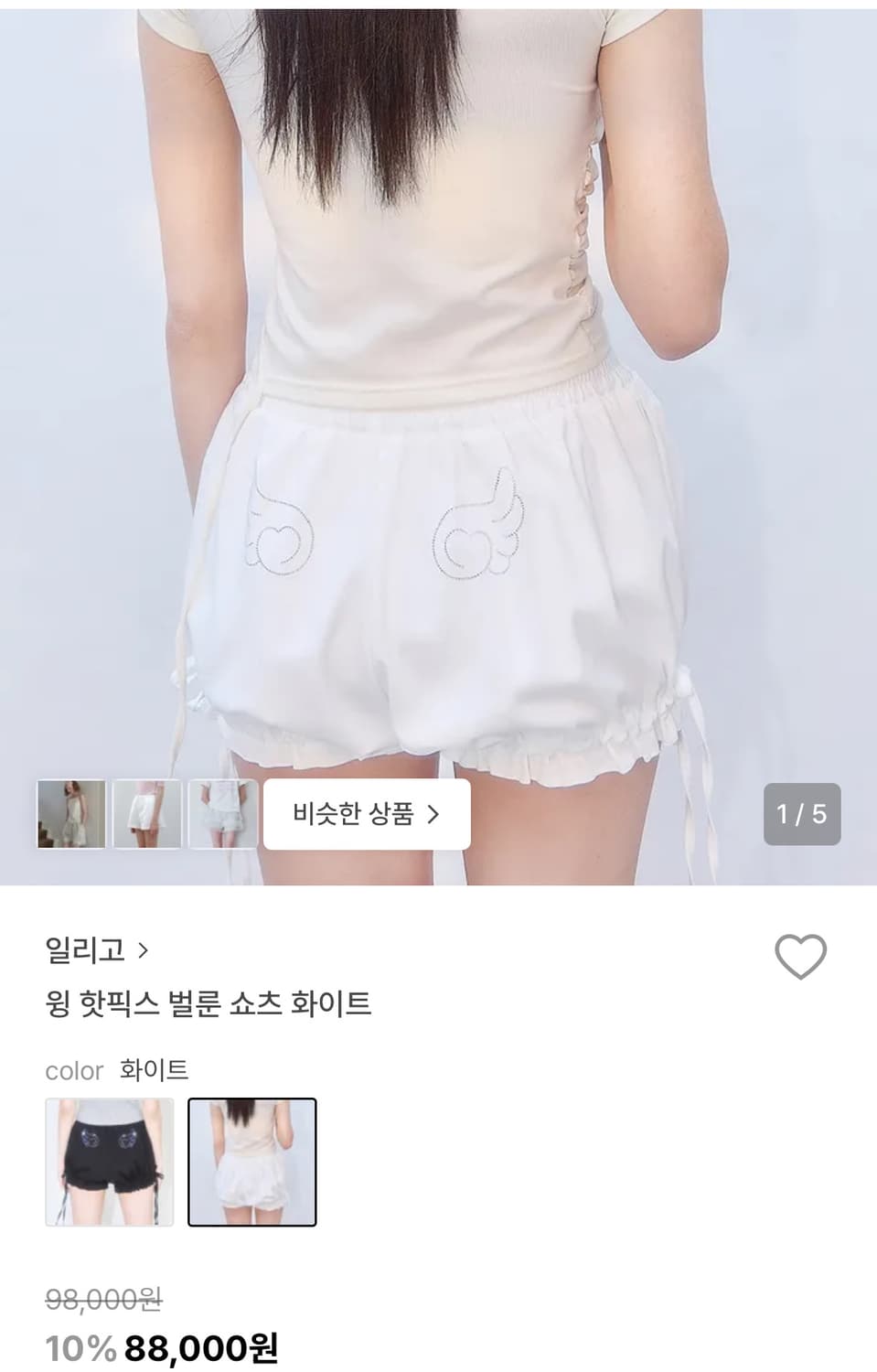Click the 비슷한 상품 similar products button
Viewport: 877px width, 1372px height.
pos(366,816)
